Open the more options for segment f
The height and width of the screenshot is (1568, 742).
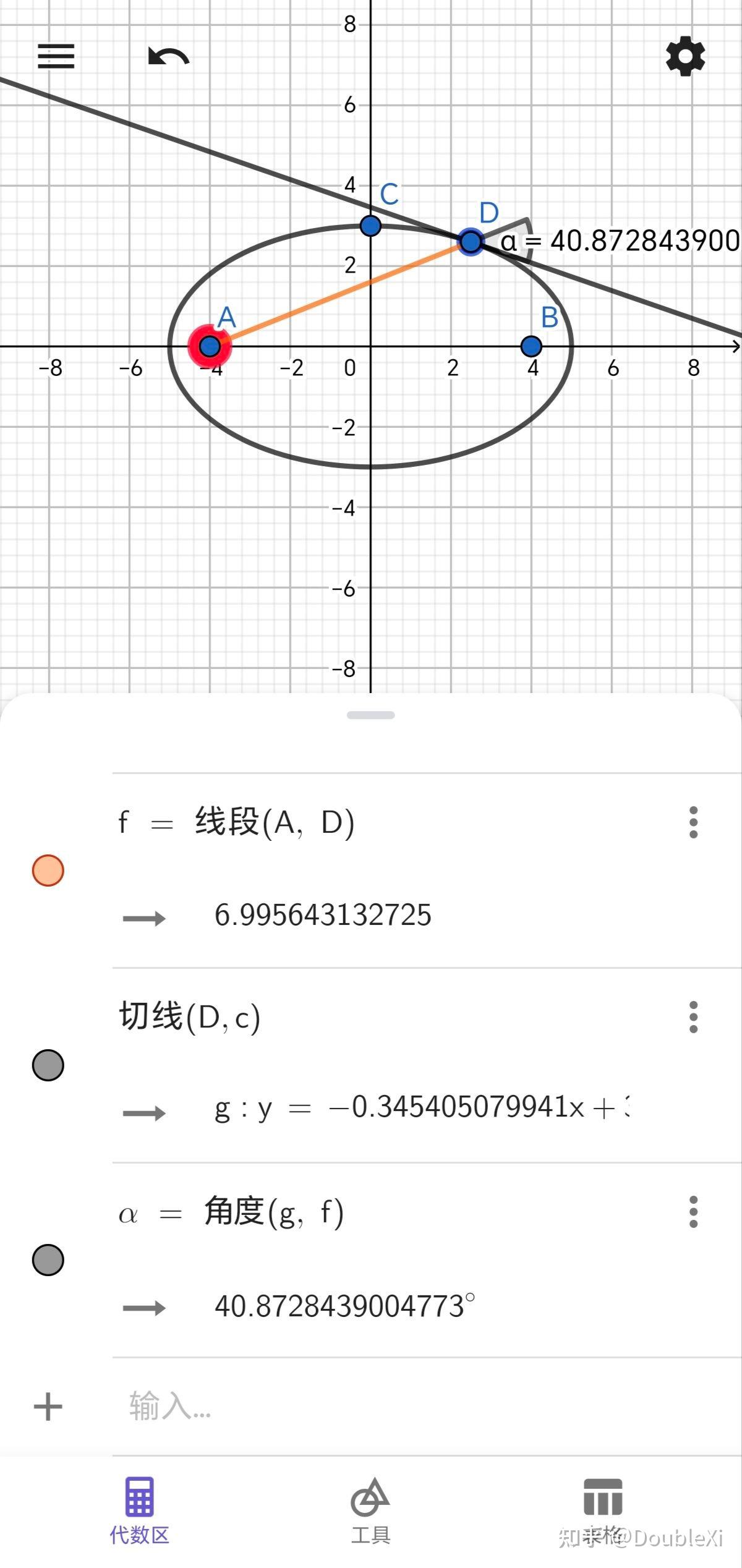coord(693,822)
